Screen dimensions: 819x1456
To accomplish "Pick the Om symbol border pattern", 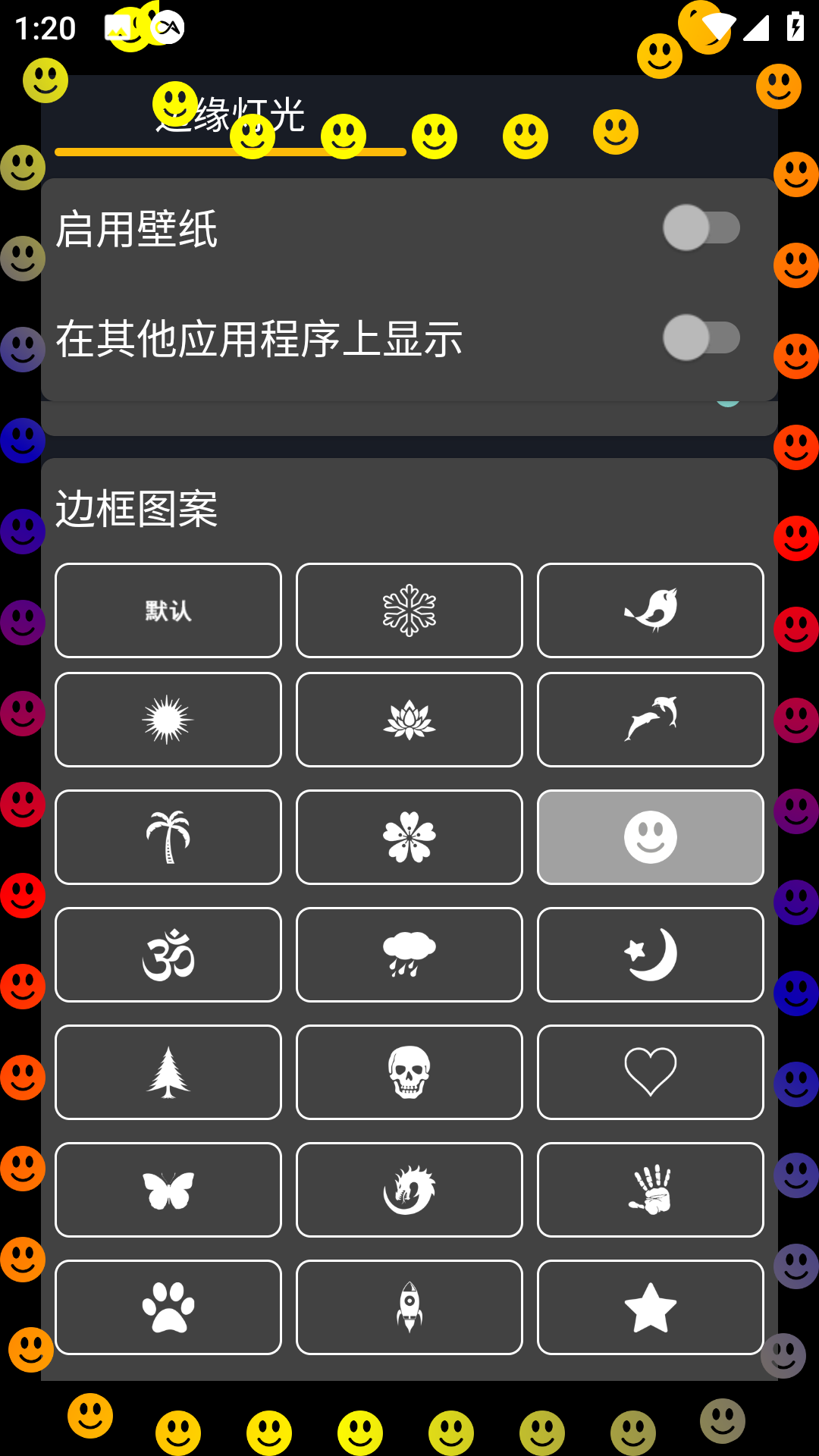I will coord(168,955).
